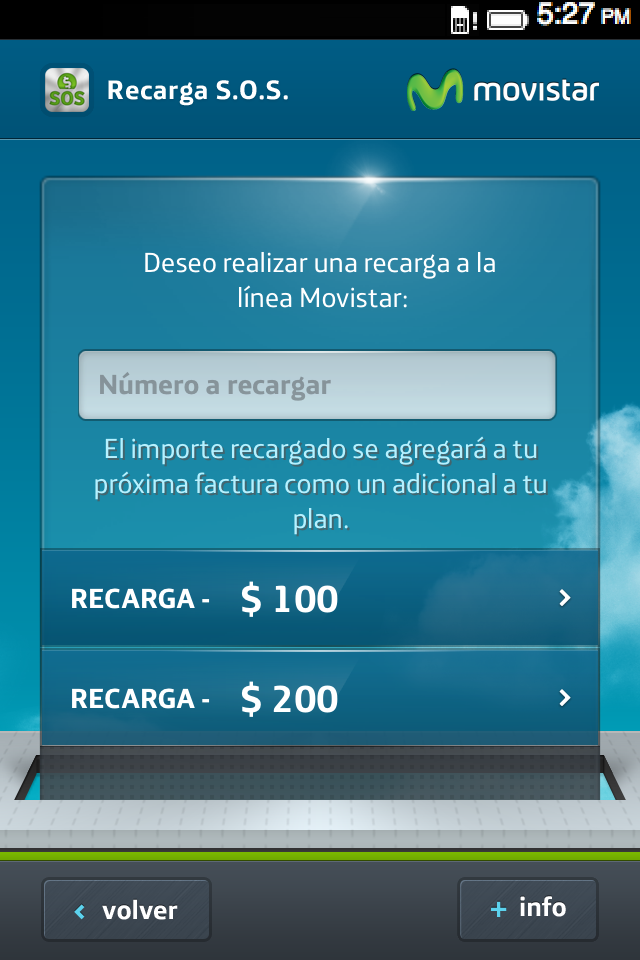This screenshot has height=960, width=640.
Task: Choose the RECARGA - $ 200 option
Action: pos(320,698)
